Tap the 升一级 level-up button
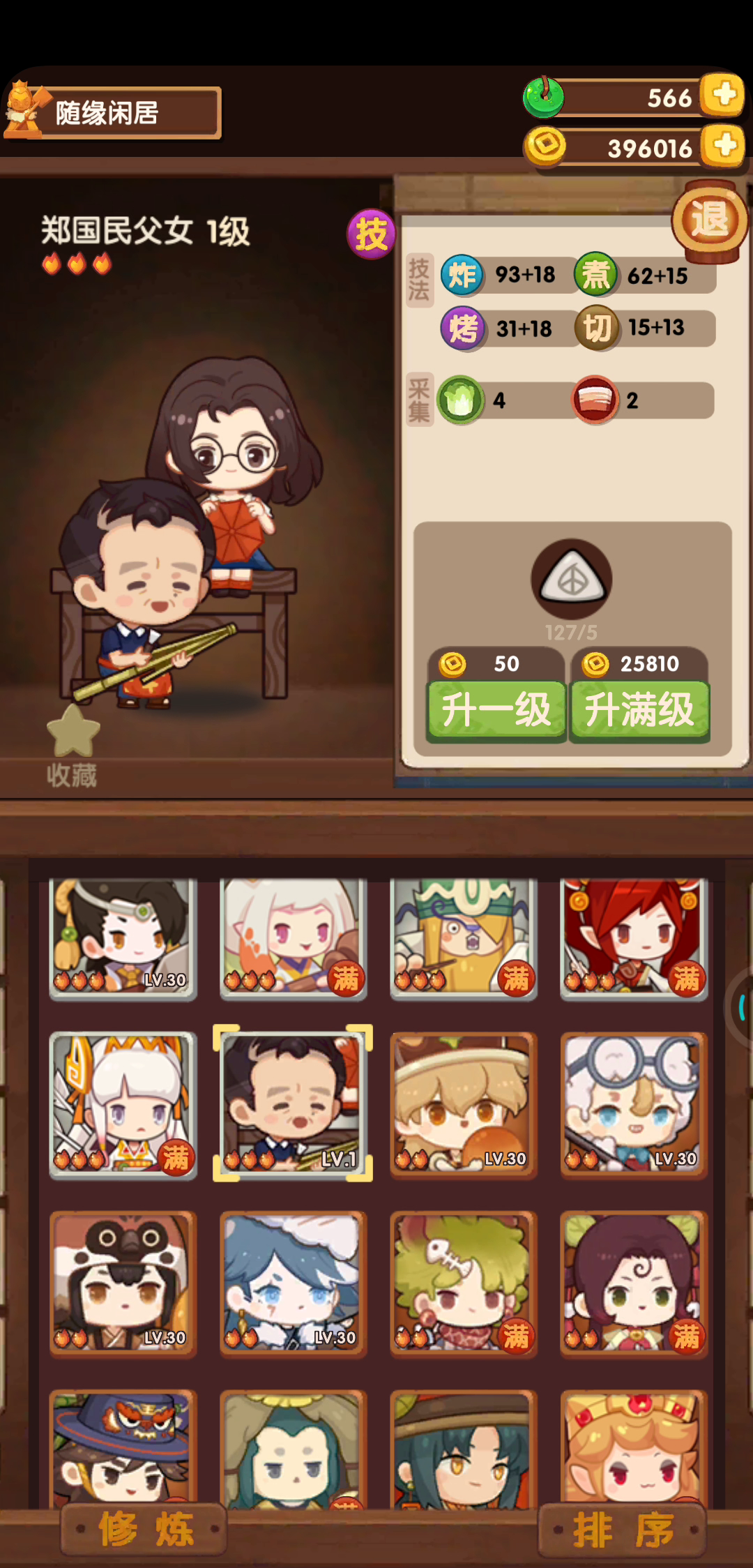This screenshot has width=753, height=1568. (x=496, y=710)
